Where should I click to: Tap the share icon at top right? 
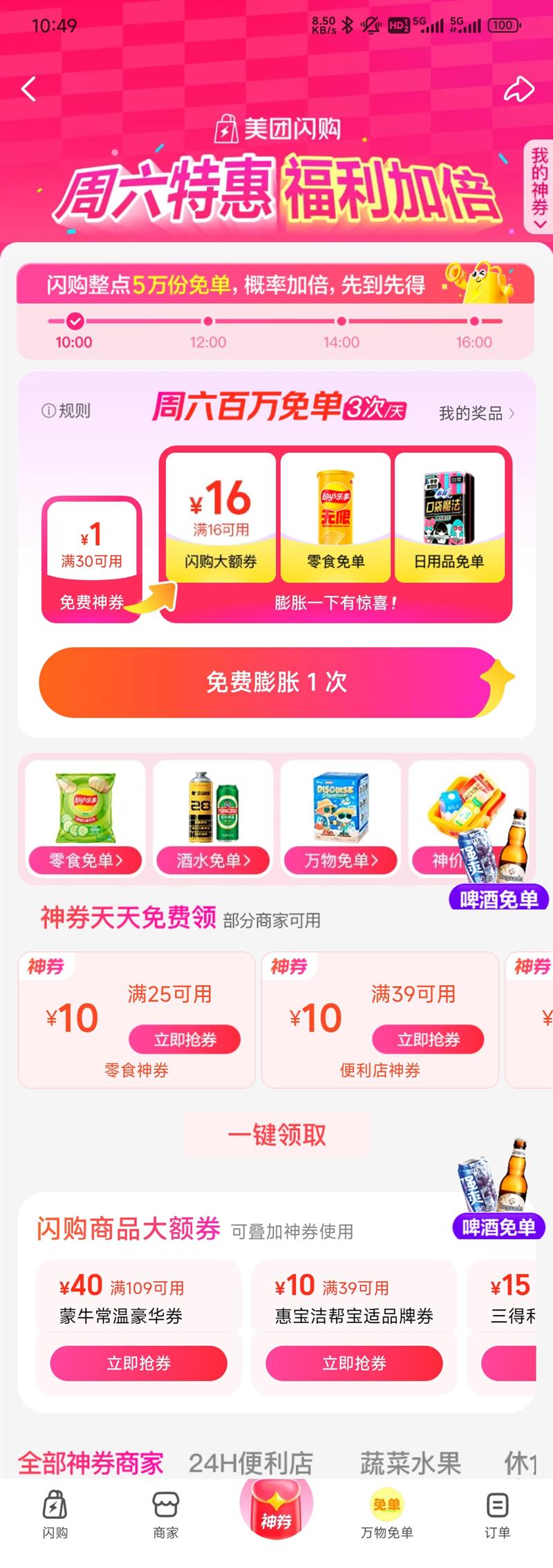pyautogui.click(x=518, y=89)
